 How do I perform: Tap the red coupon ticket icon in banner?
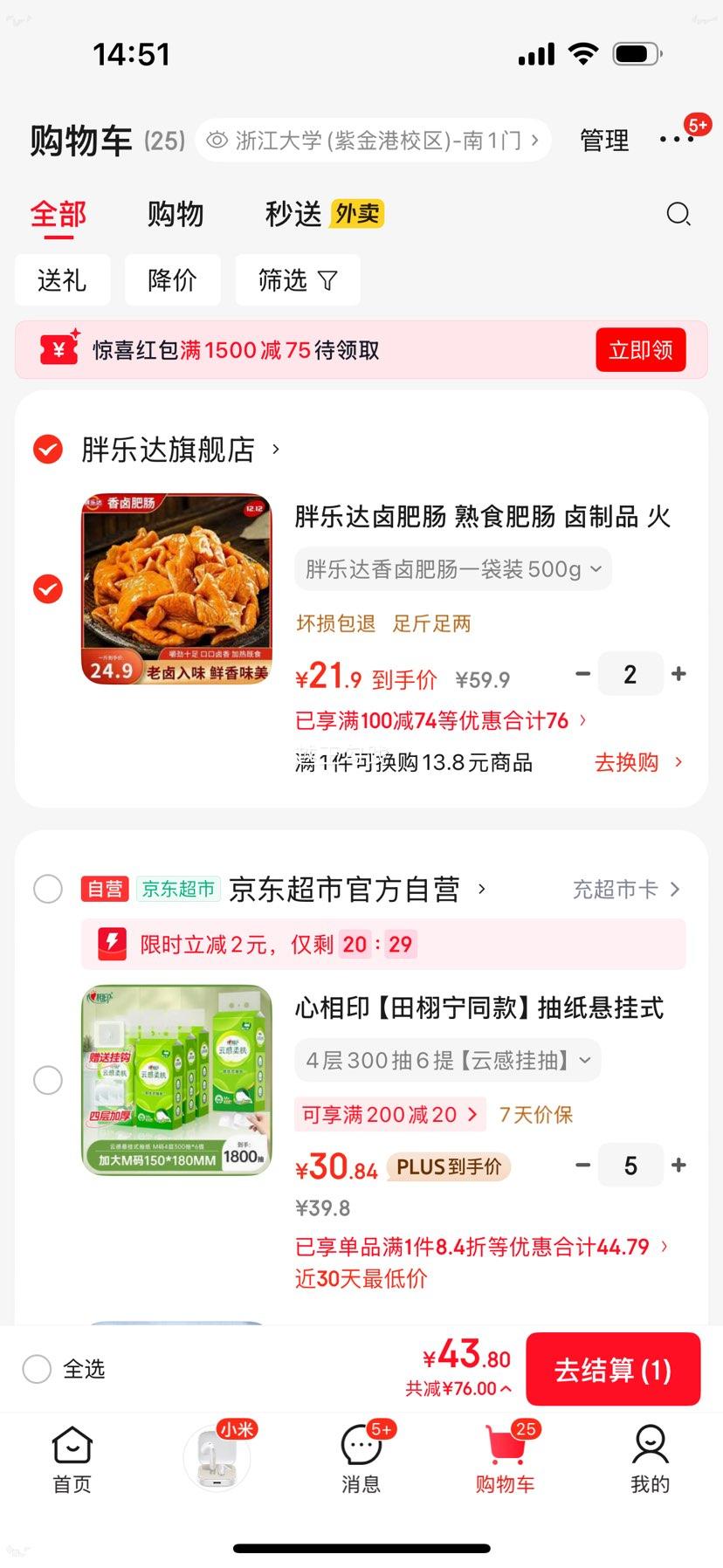(57, 349)
